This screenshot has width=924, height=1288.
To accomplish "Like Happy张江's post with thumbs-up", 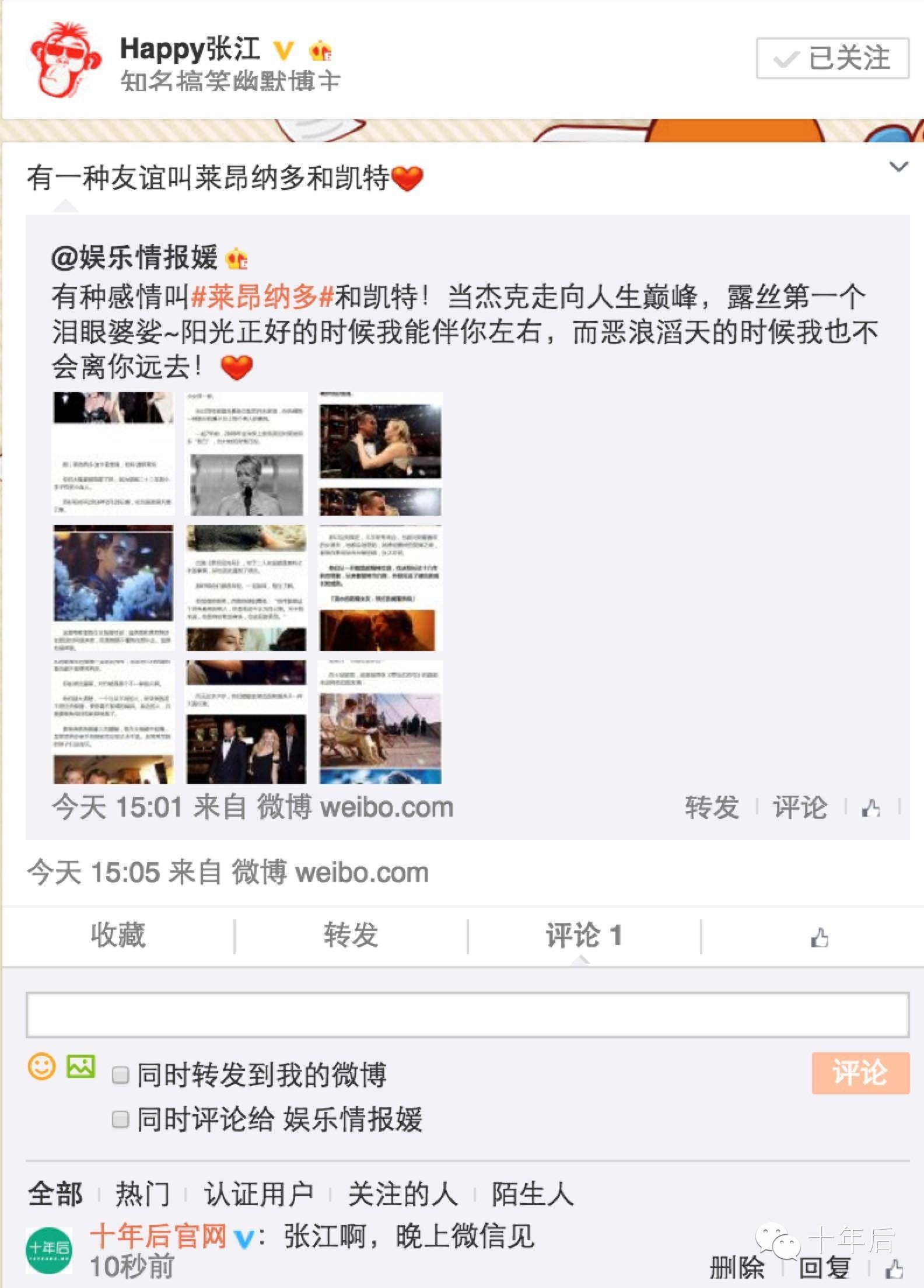I will click(819, 937).
